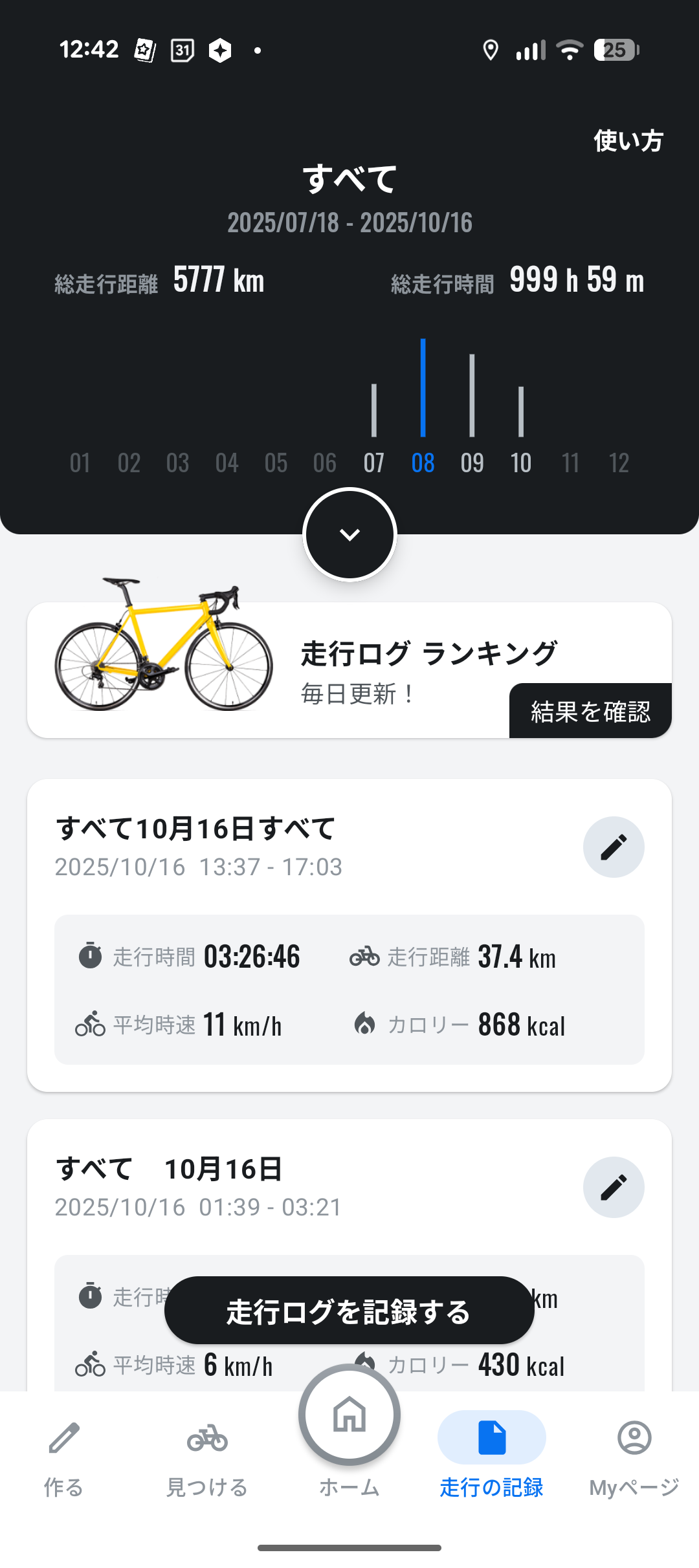The width and height of the screenshot is (699, 1568).
Task: Select month 09 on the chart
Action: click(x=472, y=462)
